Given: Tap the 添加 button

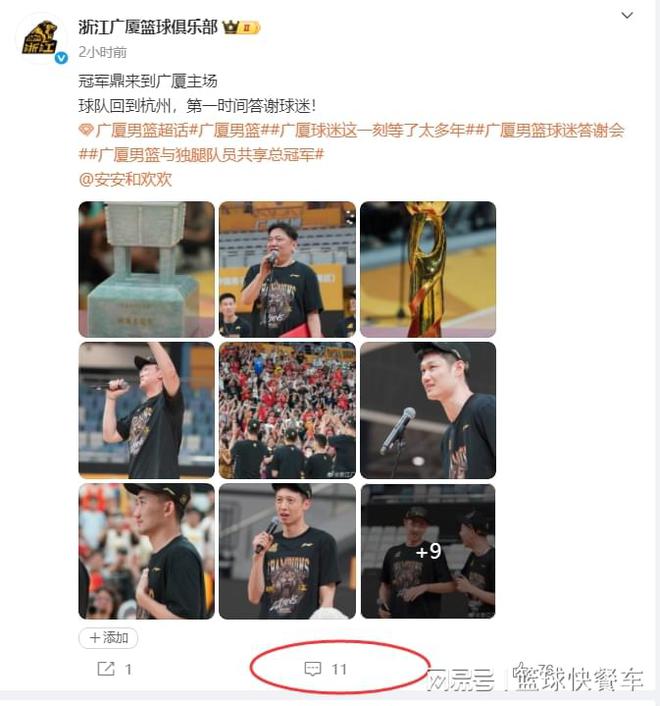Looking at the screenshot, I should coord(108,637).
